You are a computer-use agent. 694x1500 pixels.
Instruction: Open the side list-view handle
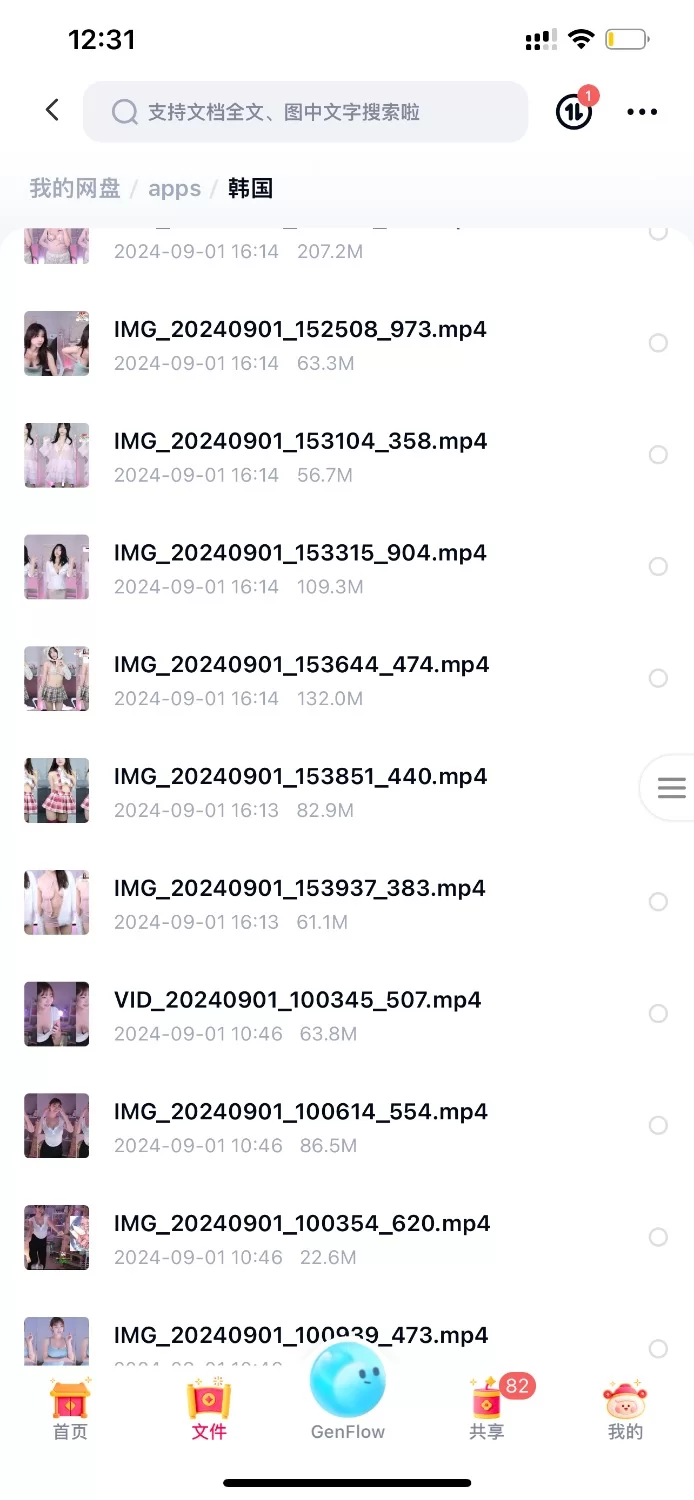pyautogui.click(x=671, y=788)
